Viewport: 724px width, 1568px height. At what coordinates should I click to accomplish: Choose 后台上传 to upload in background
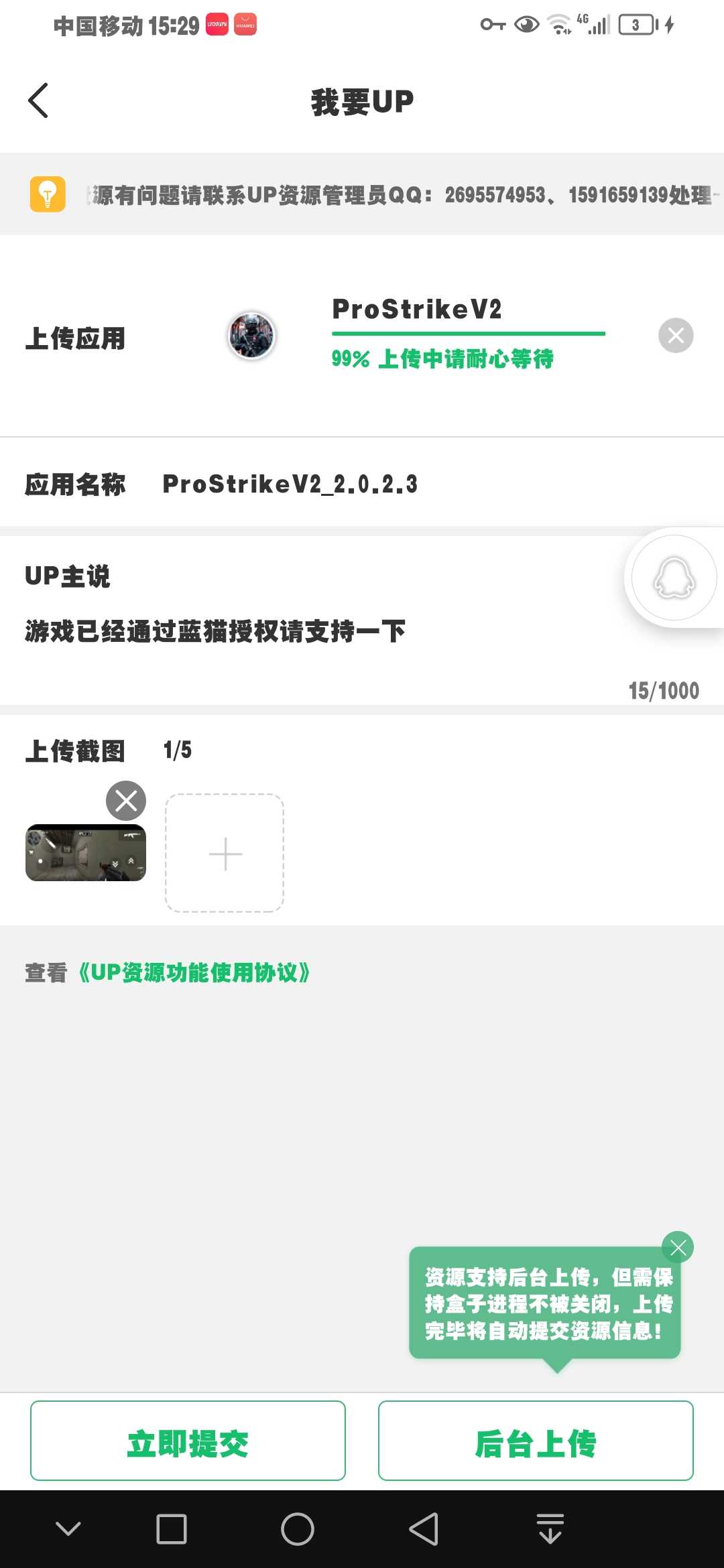[535, 1441]
